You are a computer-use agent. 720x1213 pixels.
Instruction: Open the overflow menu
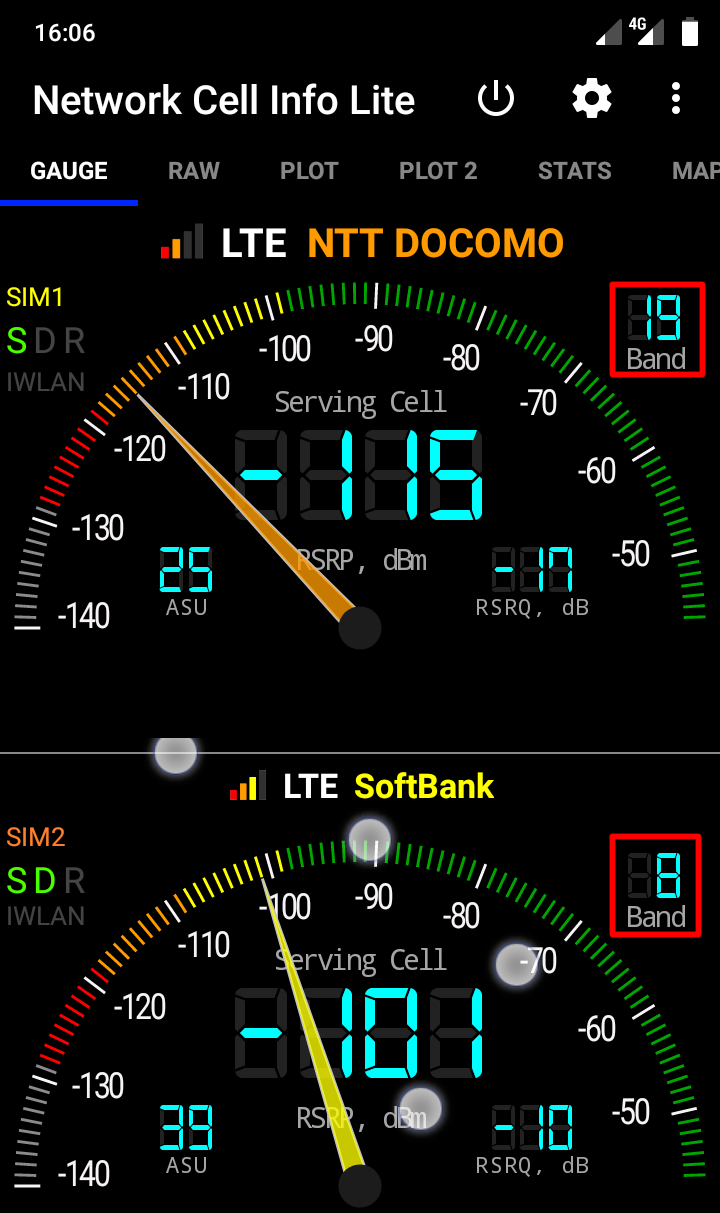pyautogui.click(x=677, y=100)
